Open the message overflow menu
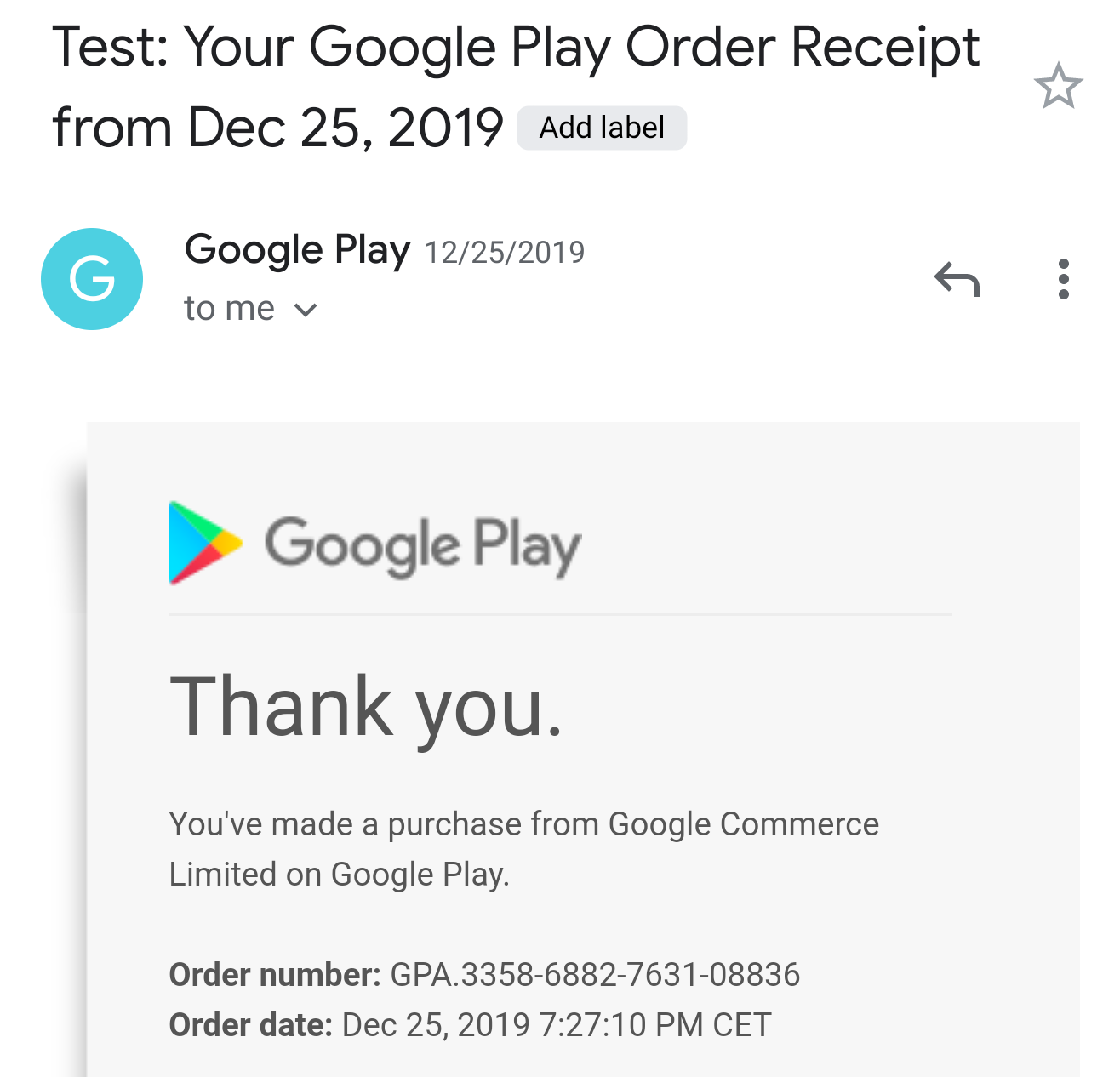This screenshot has height=1077, width=1120. pos(1063,279)
